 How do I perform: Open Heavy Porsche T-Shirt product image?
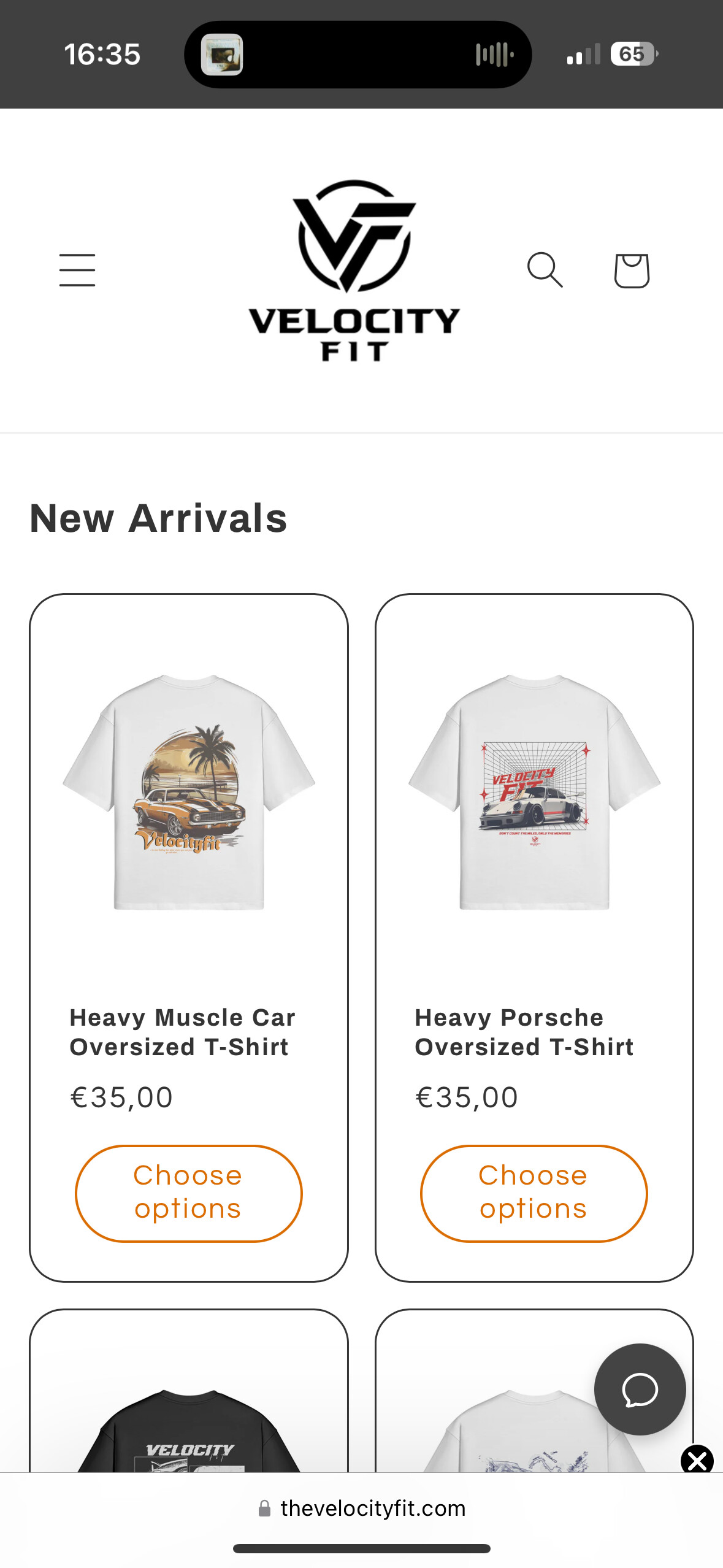pyautogui.click(x=534, y=791)
